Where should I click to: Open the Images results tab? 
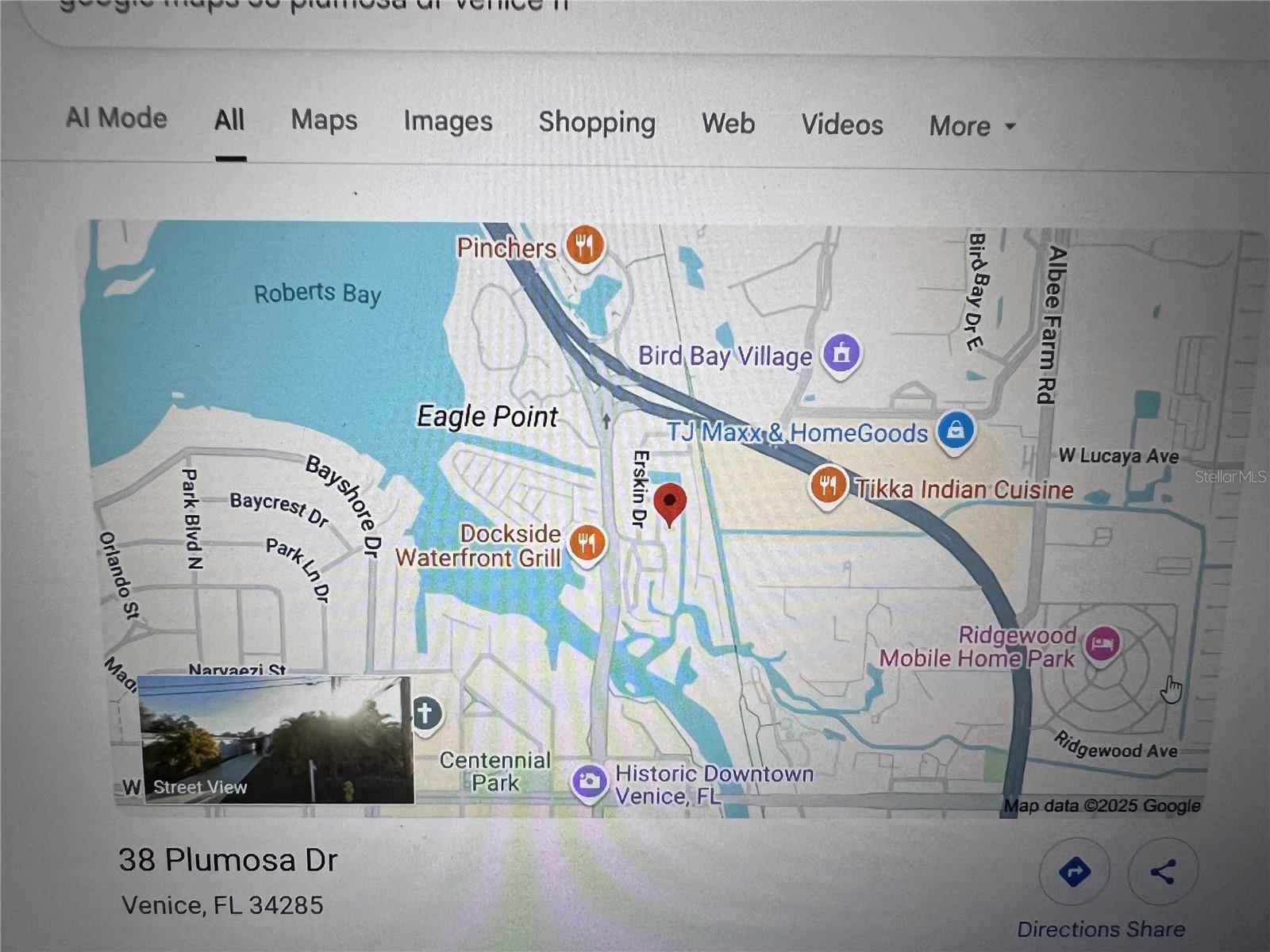(448, 121)
